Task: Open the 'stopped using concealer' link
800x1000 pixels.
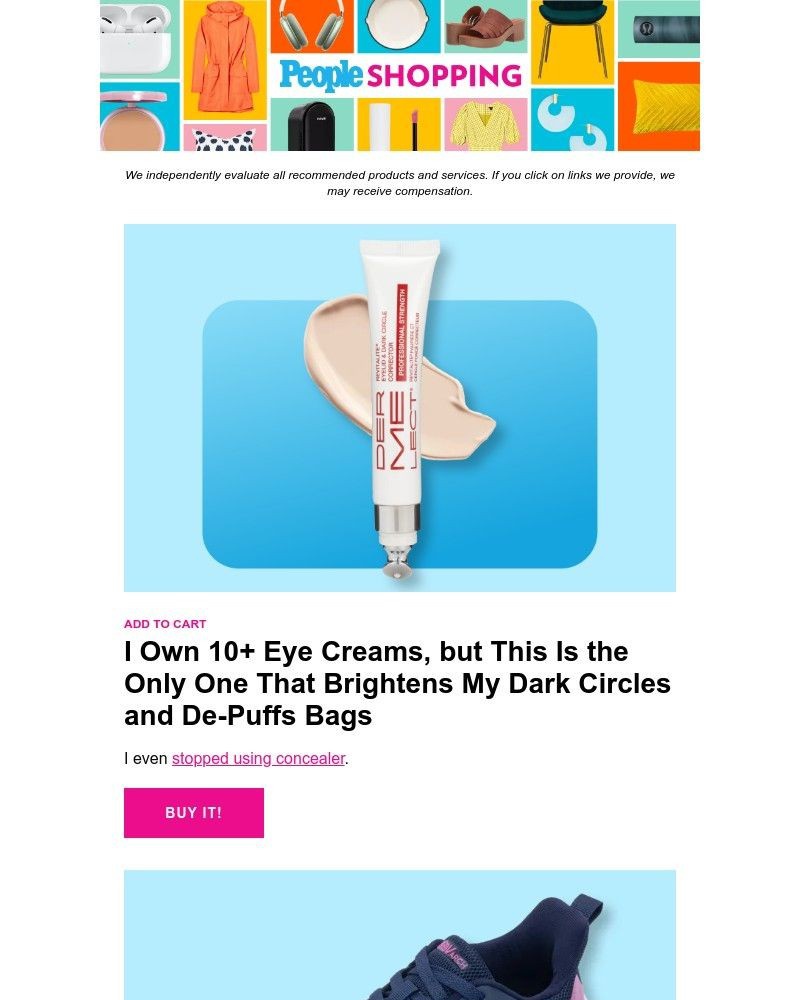Action: [258, 758]
